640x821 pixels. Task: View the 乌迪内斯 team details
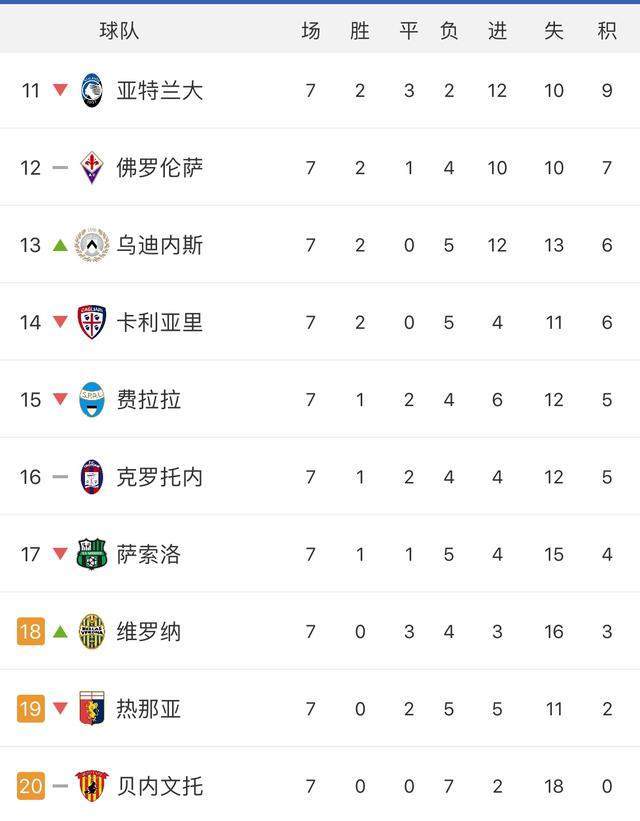pyautogui.click(x=160, y=245)
